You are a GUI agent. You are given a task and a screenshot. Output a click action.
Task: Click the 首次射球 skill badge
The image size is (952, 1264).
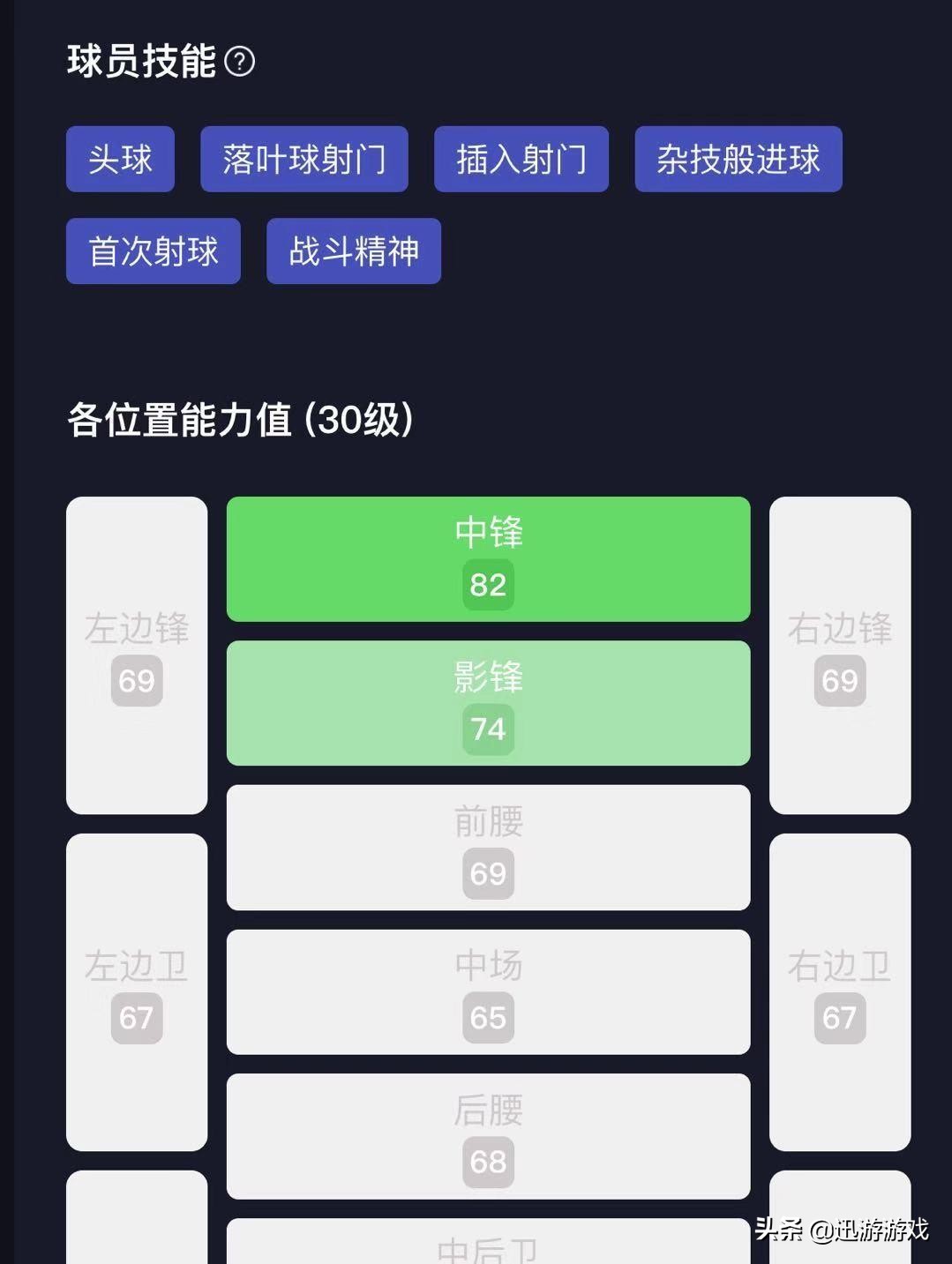(152, 251)
